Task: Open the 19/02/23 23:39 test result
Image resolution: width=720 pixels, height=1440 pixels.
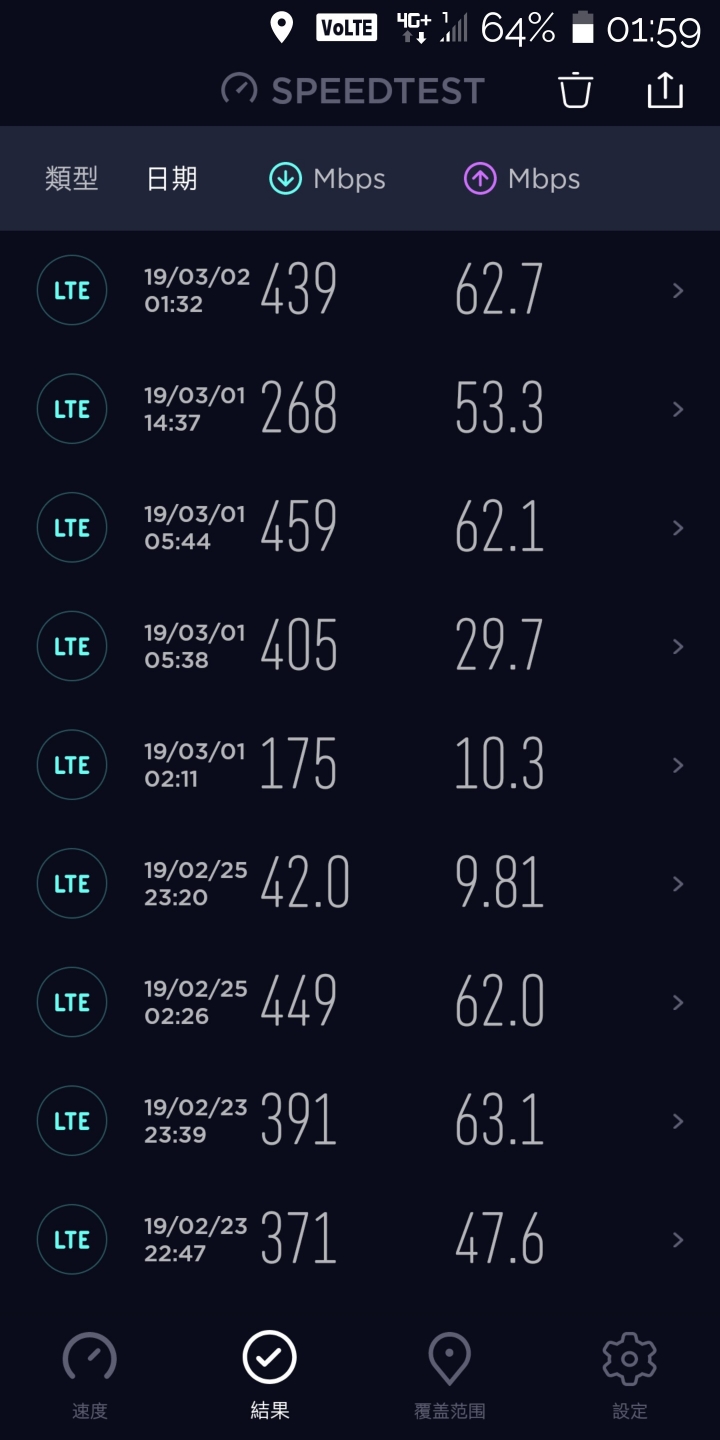Action: pyautogui.click(x=360, y=1121)
